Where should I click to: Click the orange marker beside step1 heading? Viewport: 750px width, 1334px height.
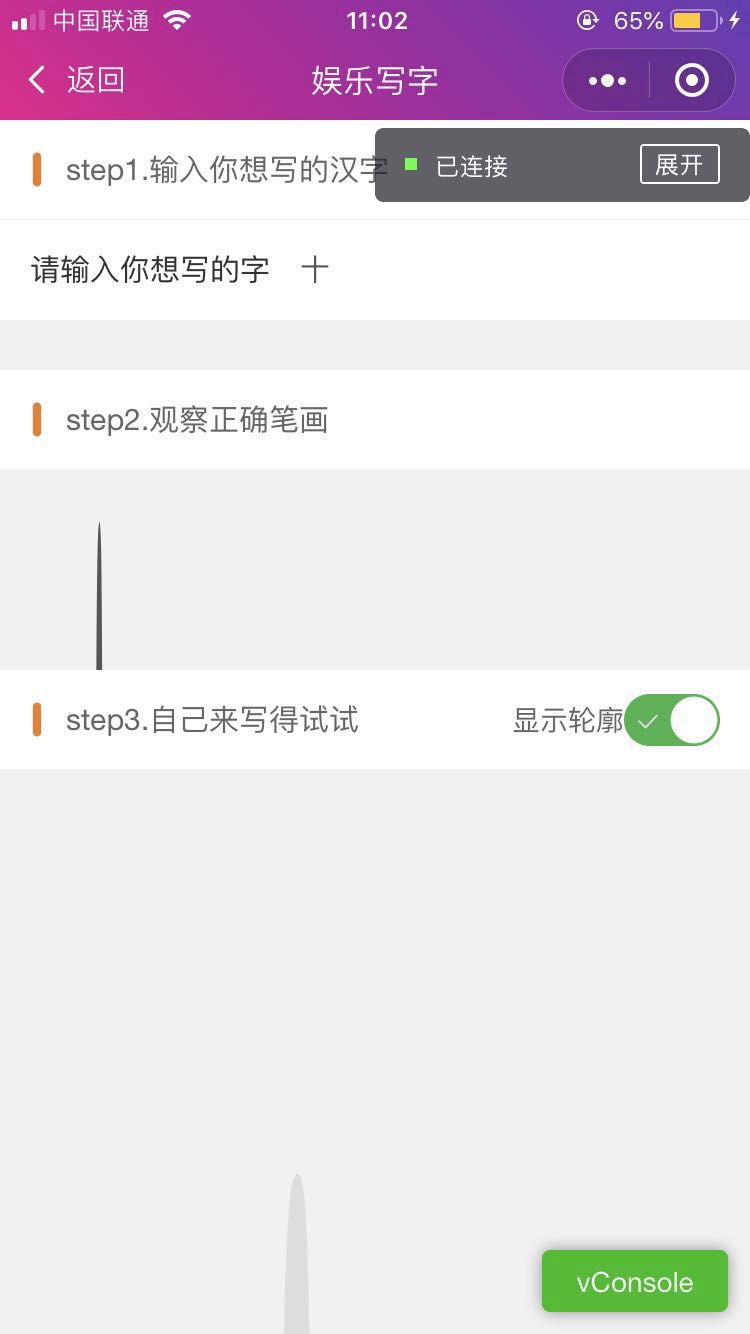tap(38, 170)
